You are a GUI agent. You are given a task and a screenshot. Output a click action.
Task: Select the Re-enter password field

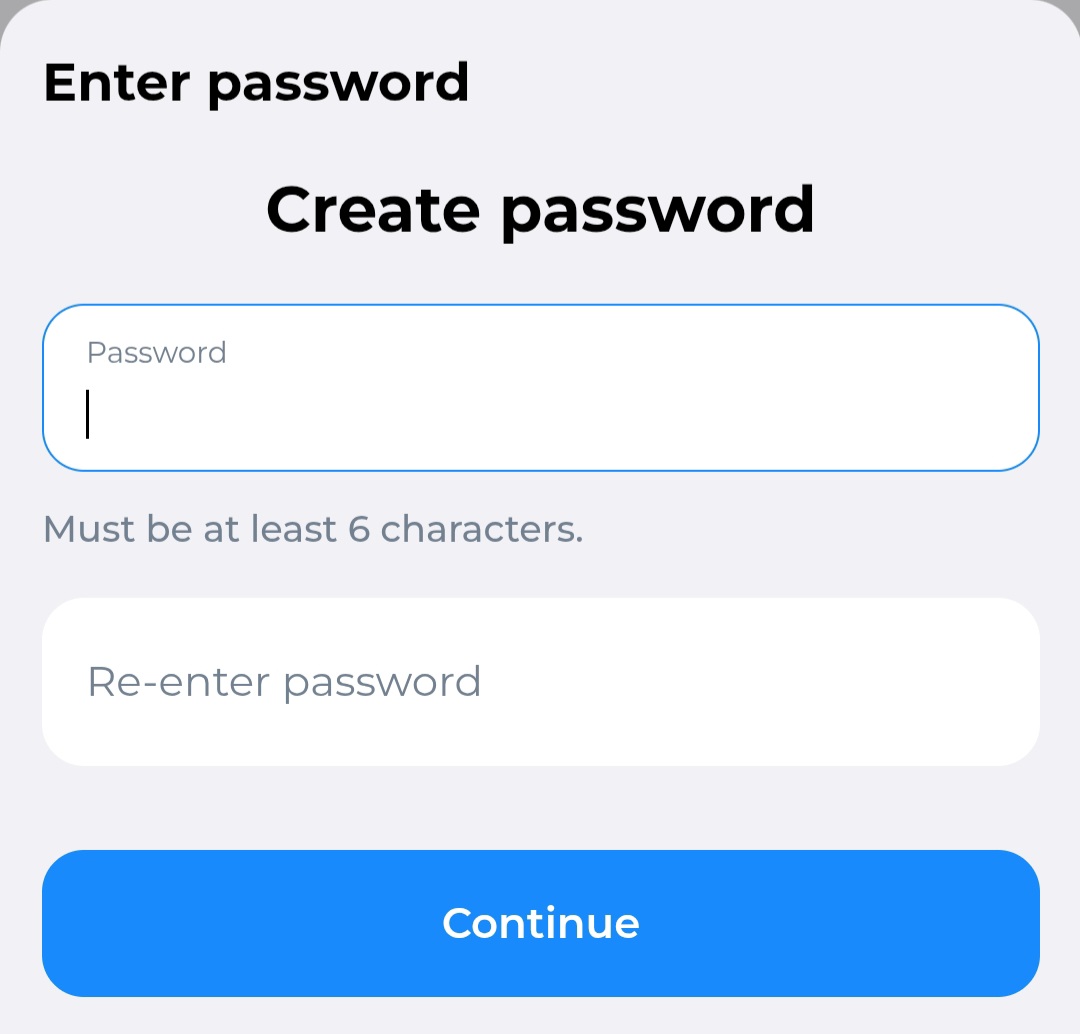(540, 682)
